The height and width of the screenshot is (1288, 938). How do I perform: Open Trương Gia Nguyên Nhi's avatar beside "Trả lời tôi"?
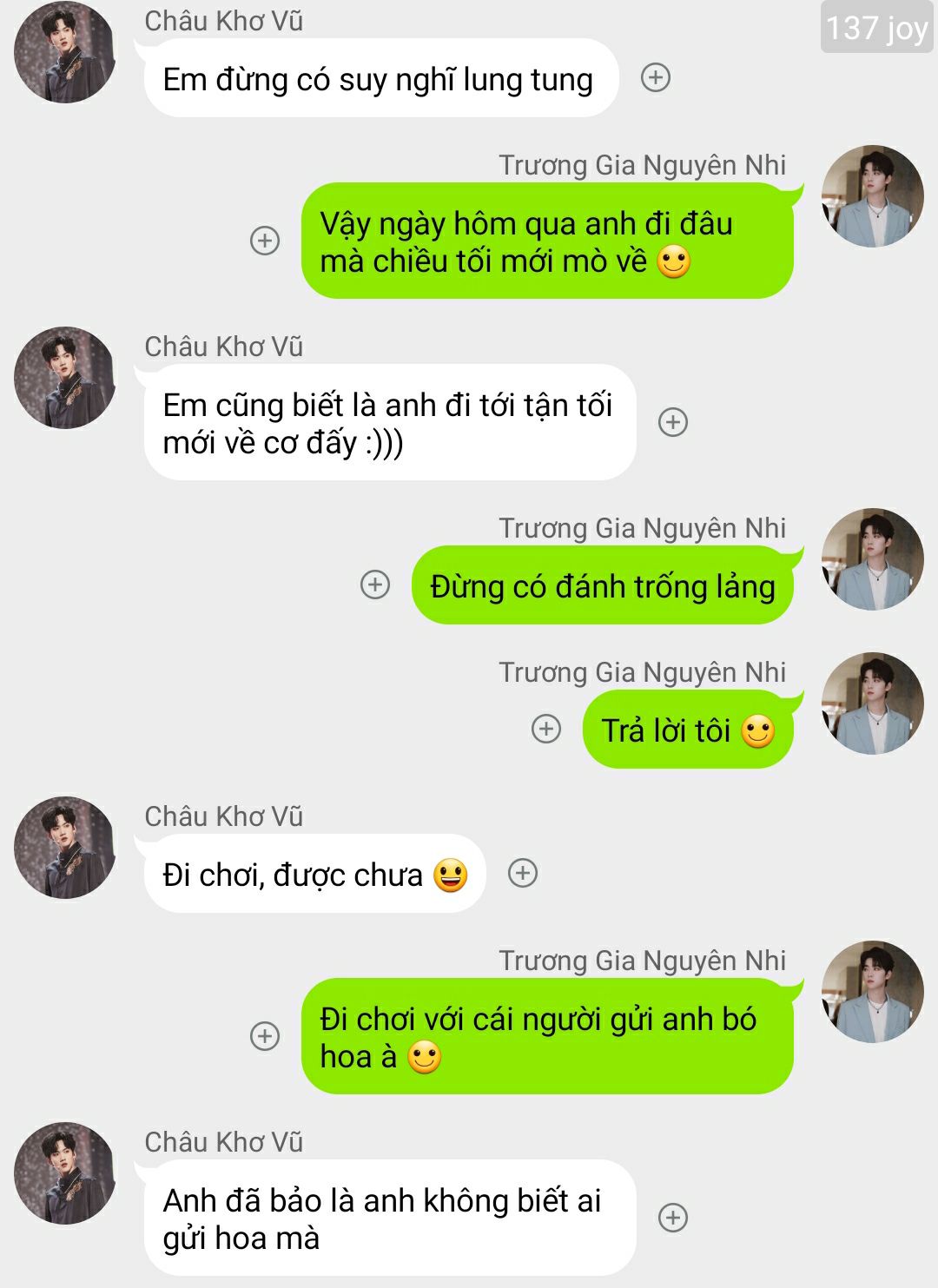click(872, 703)
